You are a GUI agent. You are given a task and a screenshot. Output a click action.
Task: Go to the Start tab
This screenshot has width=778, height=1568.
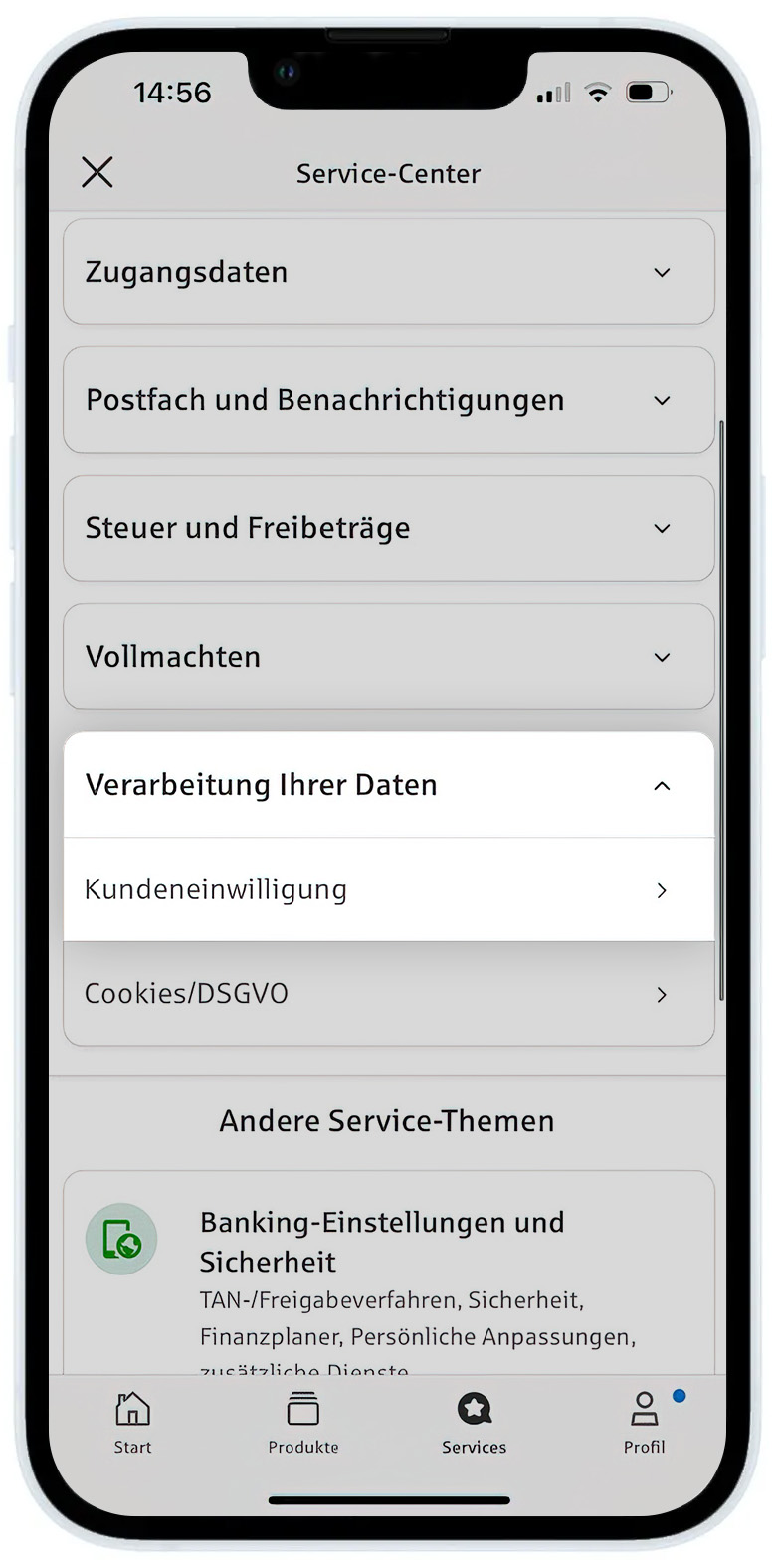(x=132, y=1423)
